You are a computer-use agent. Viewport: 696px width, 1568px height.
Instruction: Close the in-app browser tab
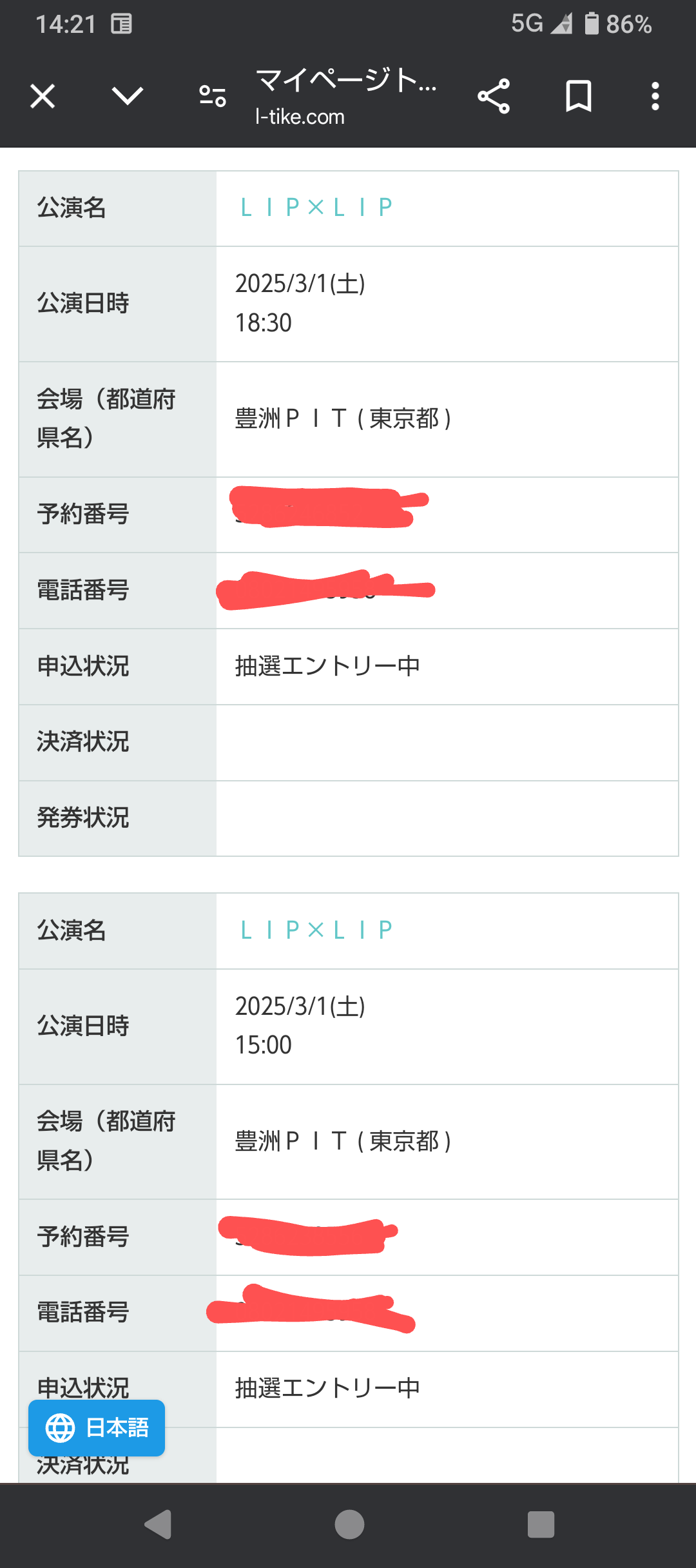coord(43,97)
